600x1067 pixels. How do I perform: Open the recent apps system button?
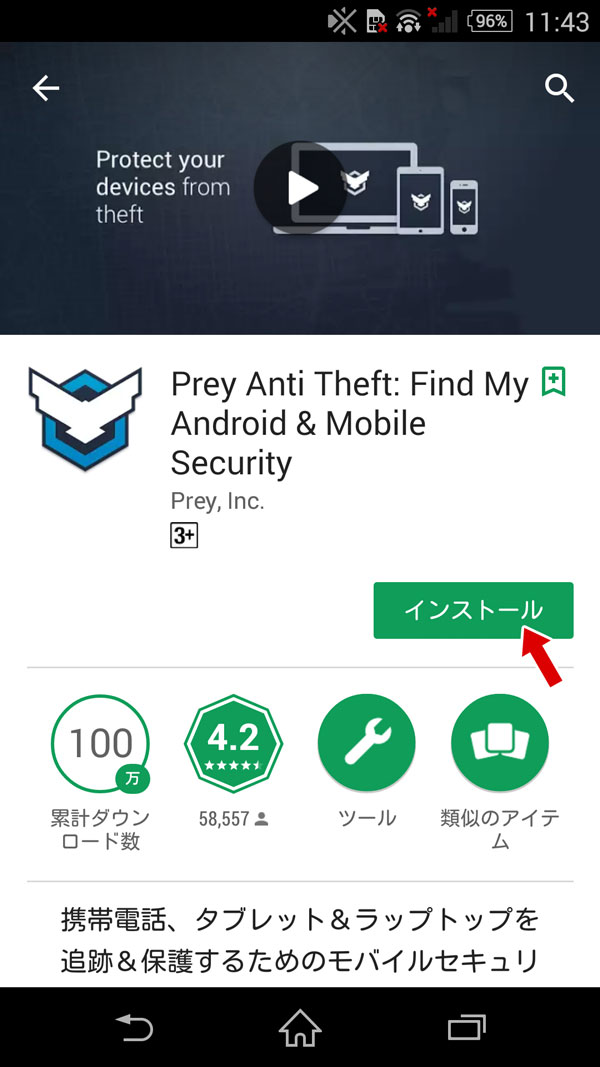[x=465, y=1026]
